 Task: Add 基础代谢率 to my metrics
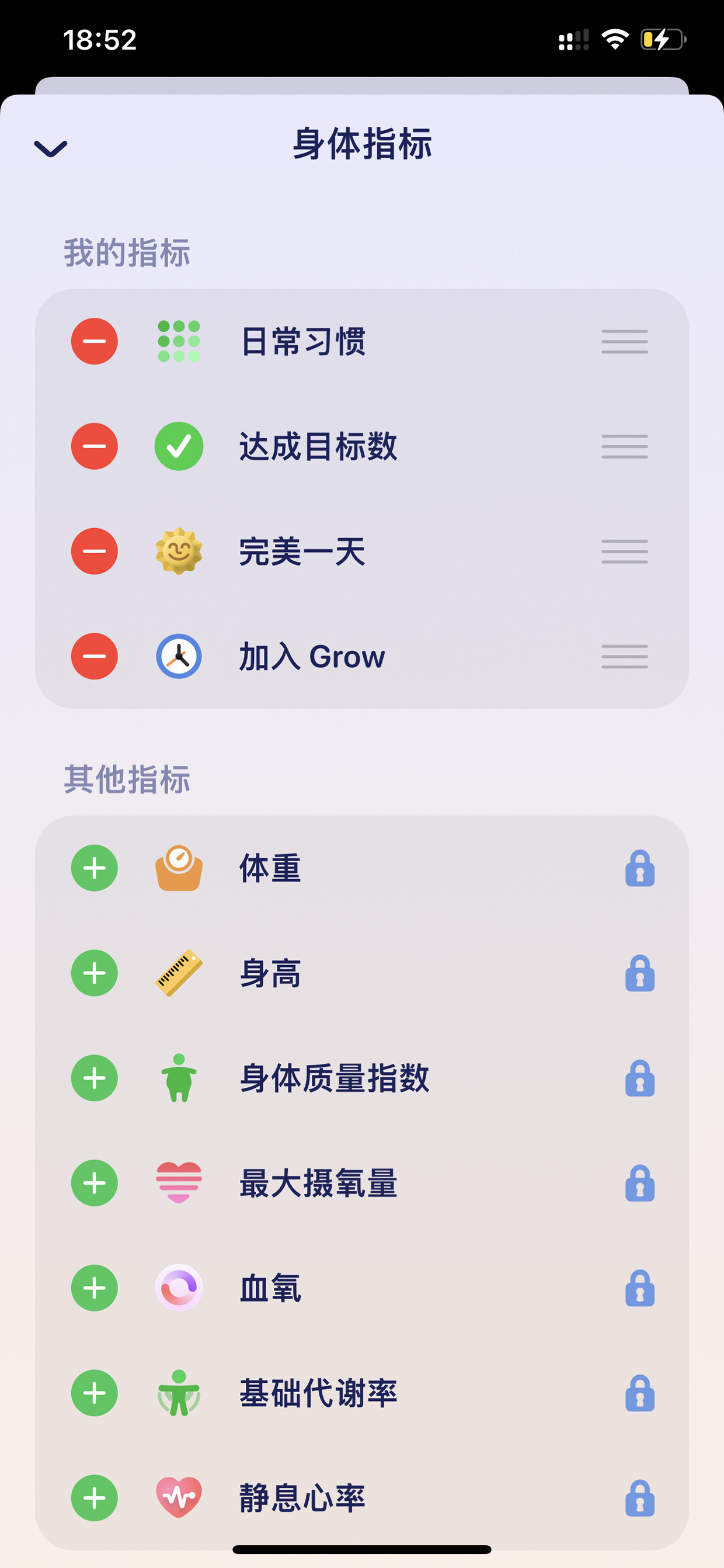95,1393
